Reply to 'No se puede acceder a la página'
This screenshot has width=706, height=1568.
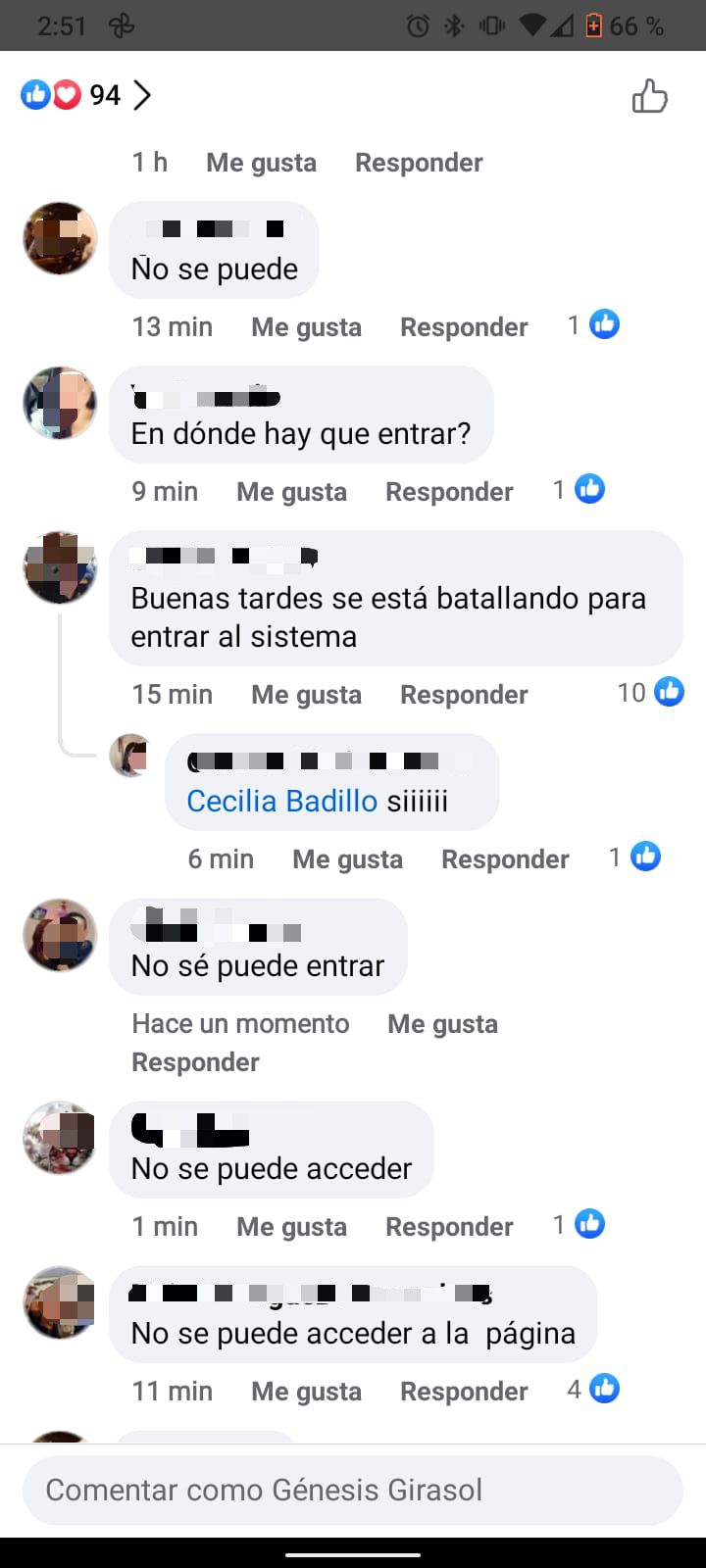464,1392
